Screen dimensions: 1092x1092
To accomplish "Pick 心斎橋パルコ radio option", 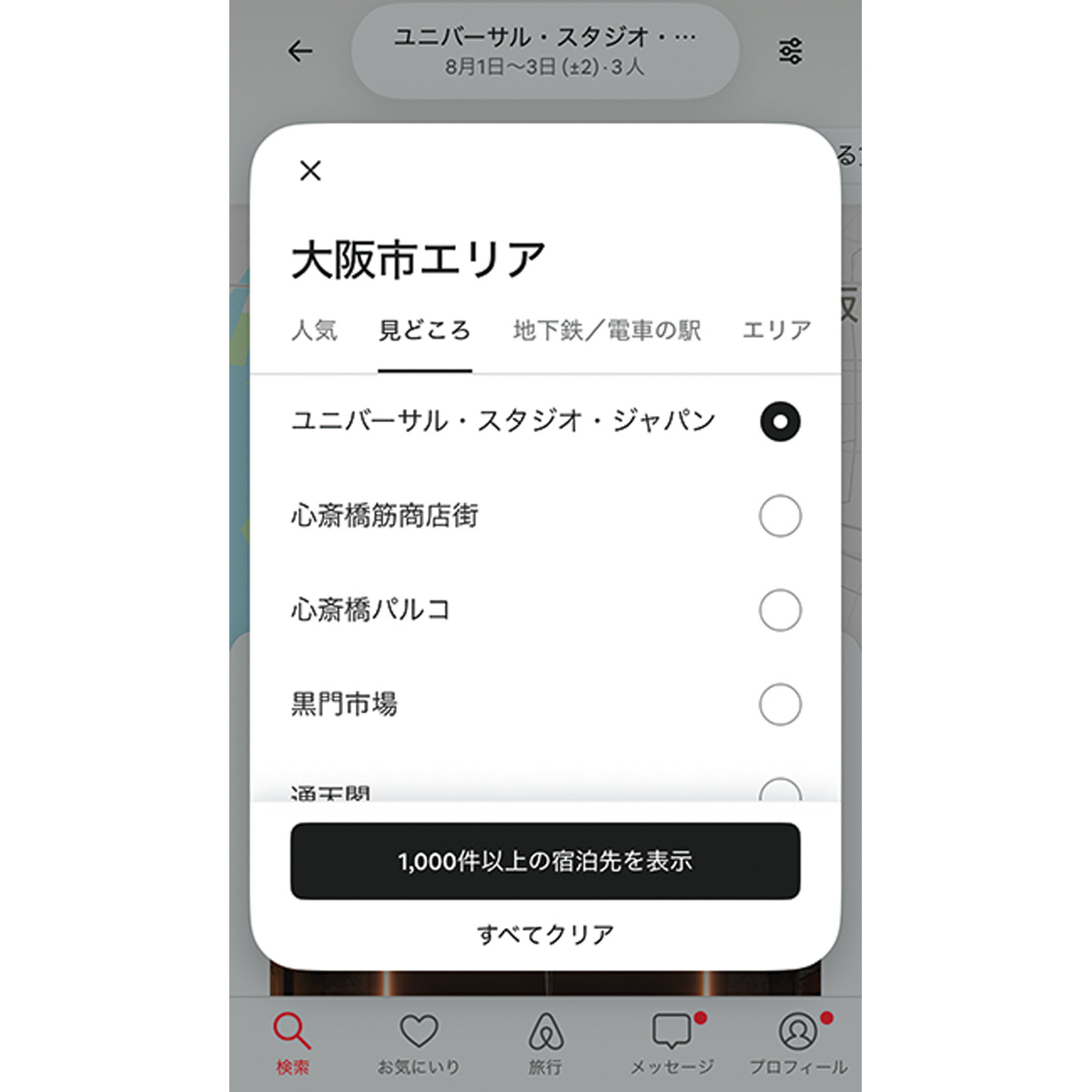I will (x=780, y=610).
